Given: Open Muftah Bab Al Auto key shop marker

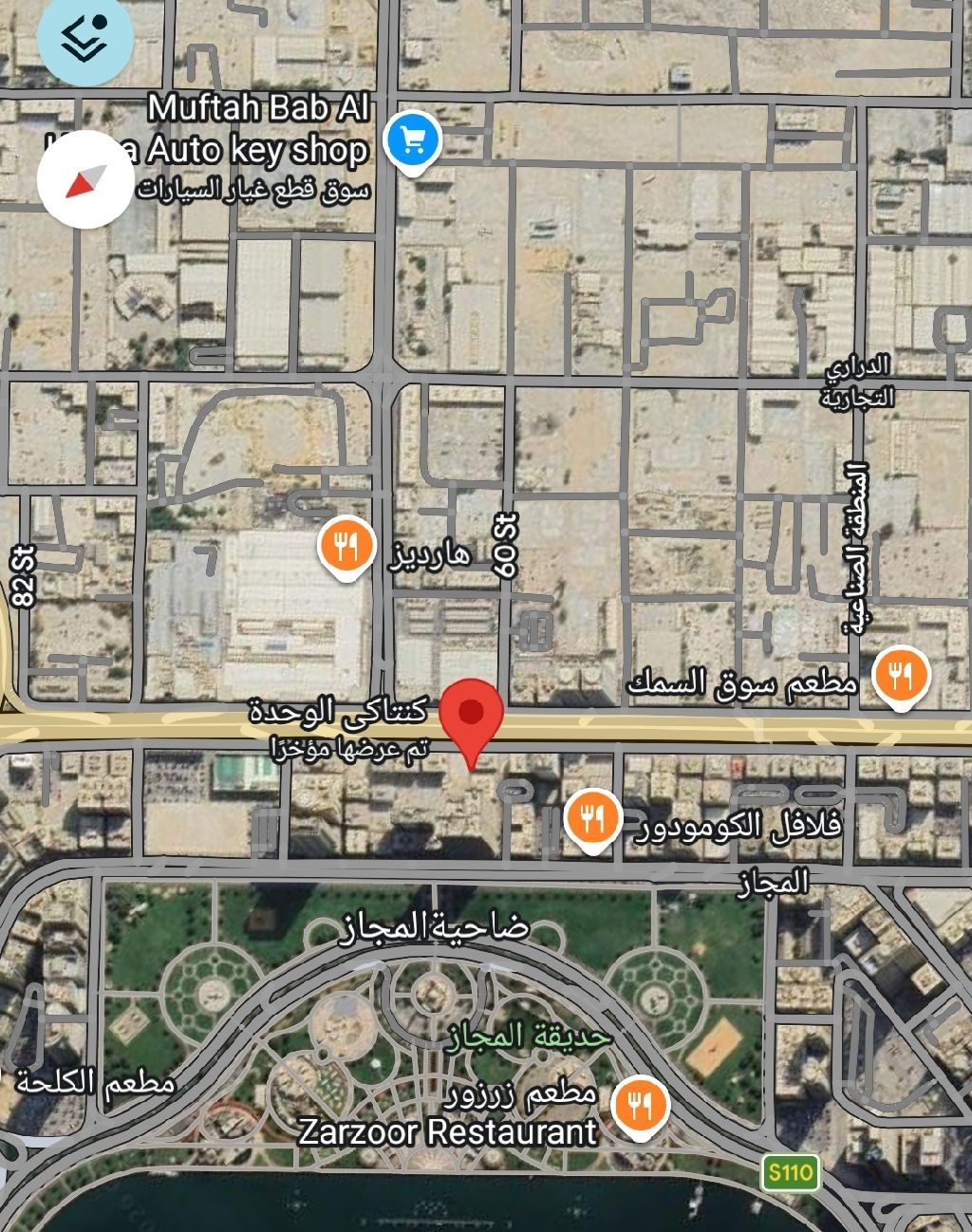Looking at the screenshot, I should 412,140.
